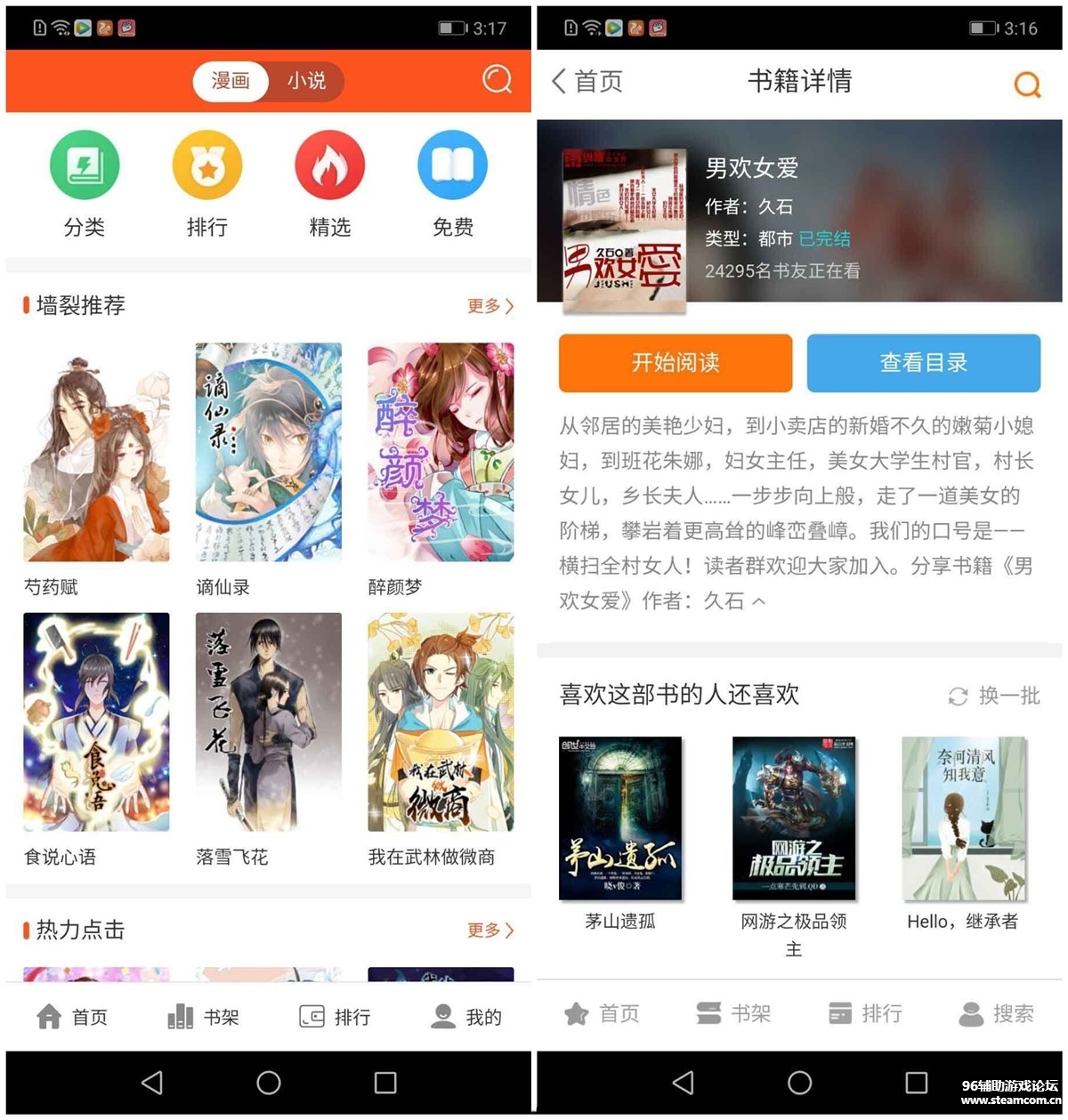Open the comic 我在武林做微商

tap(441, 722)
